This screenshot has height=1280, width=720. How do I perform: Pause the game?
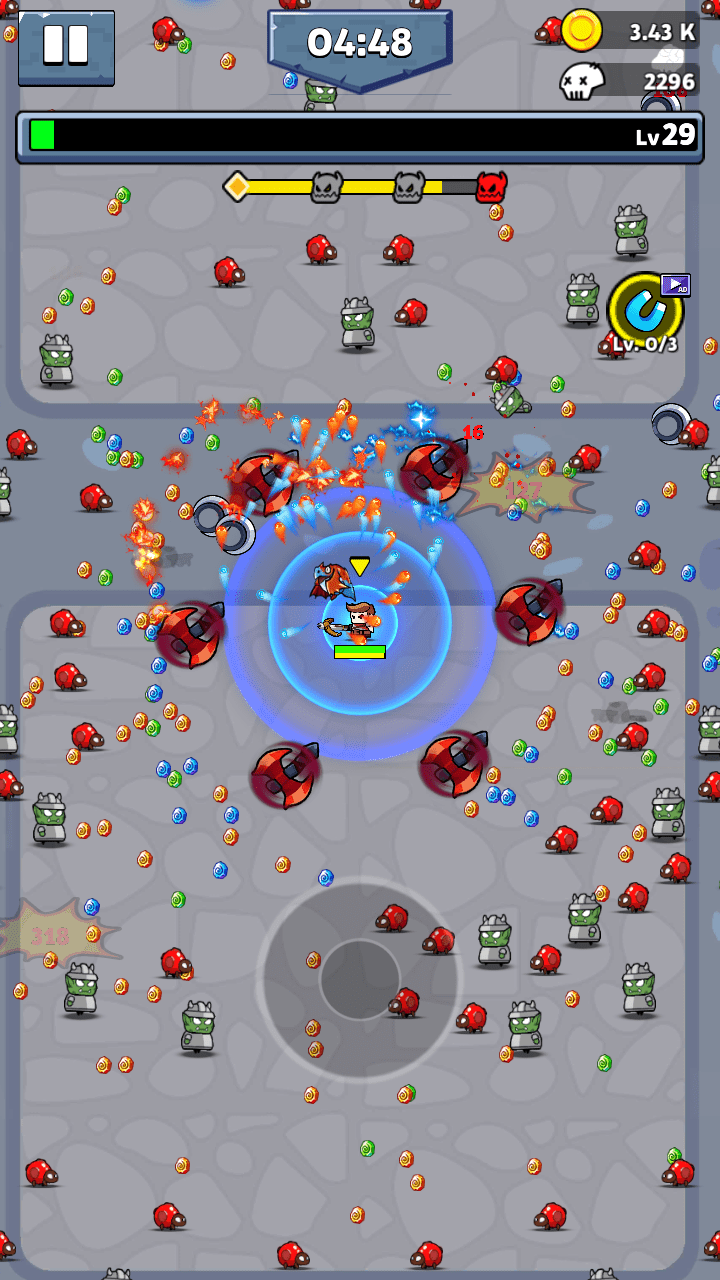point(66,47)
